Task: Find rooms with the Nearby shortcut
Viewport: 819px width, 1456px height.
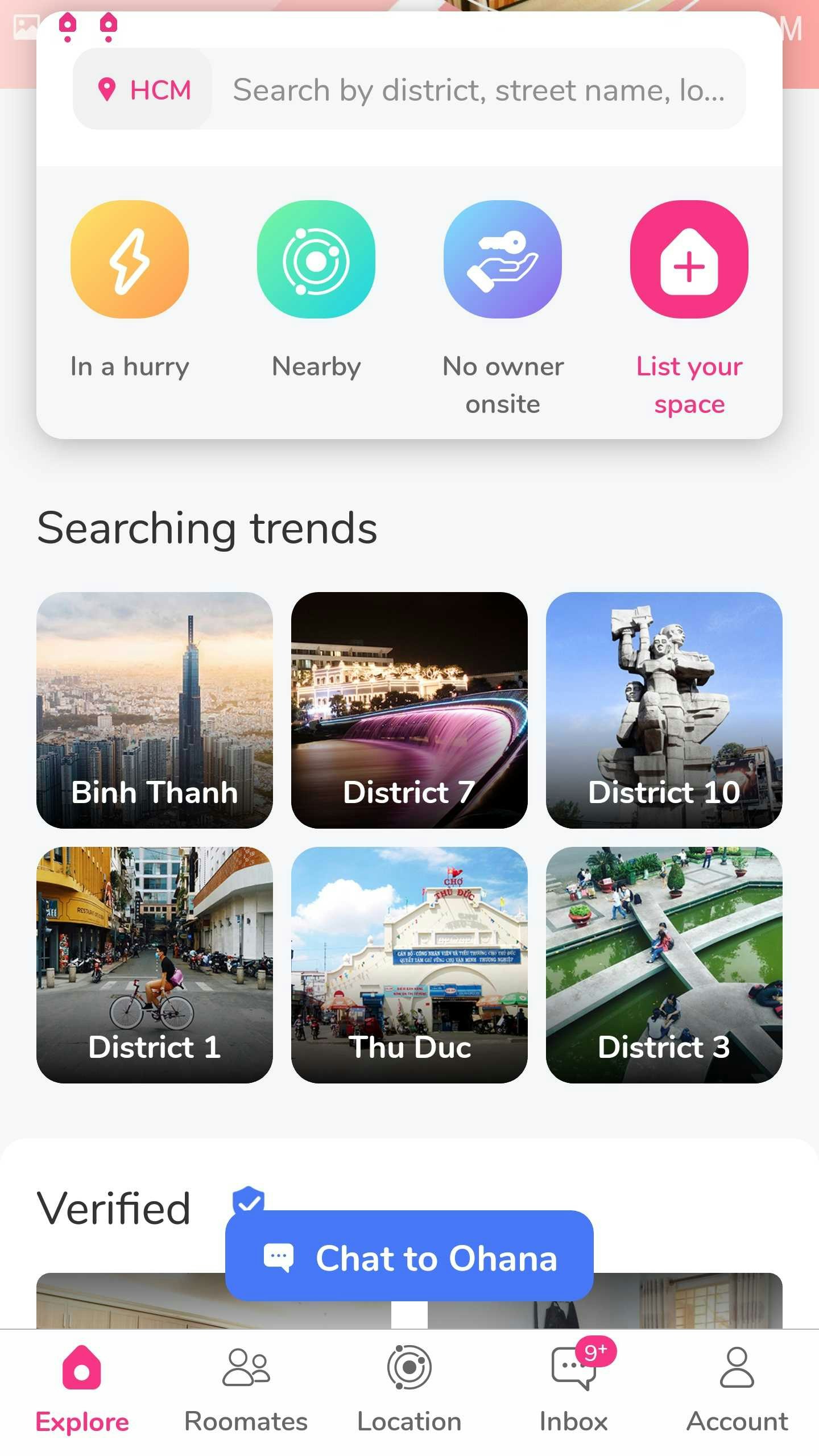Action: point(316,290)
